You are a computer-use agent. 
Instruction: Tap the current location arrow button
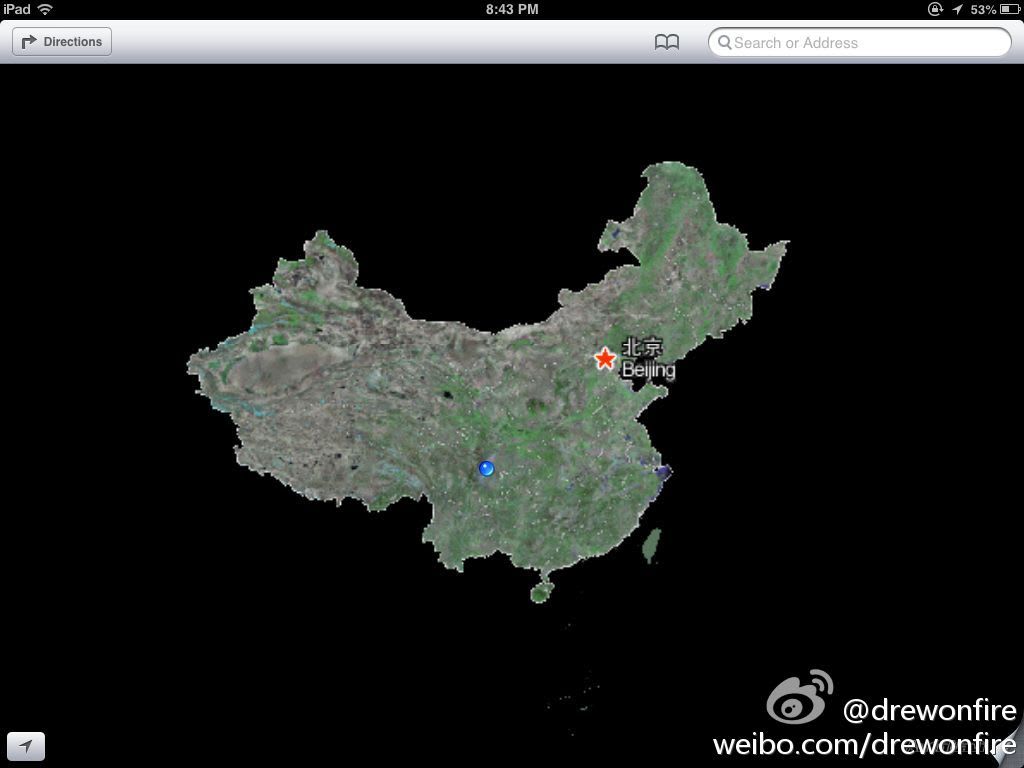27,746
